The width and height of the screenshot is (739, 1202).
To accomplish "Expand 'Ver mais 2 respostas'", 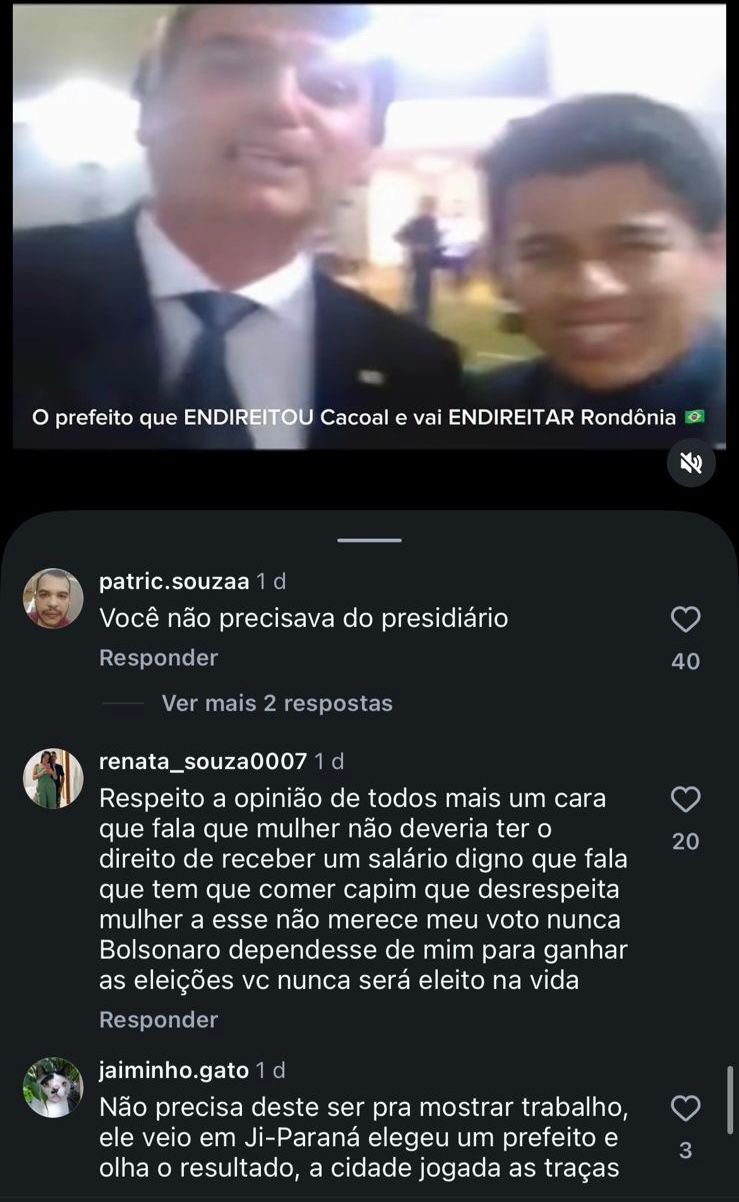I will [x=277, y=703].
